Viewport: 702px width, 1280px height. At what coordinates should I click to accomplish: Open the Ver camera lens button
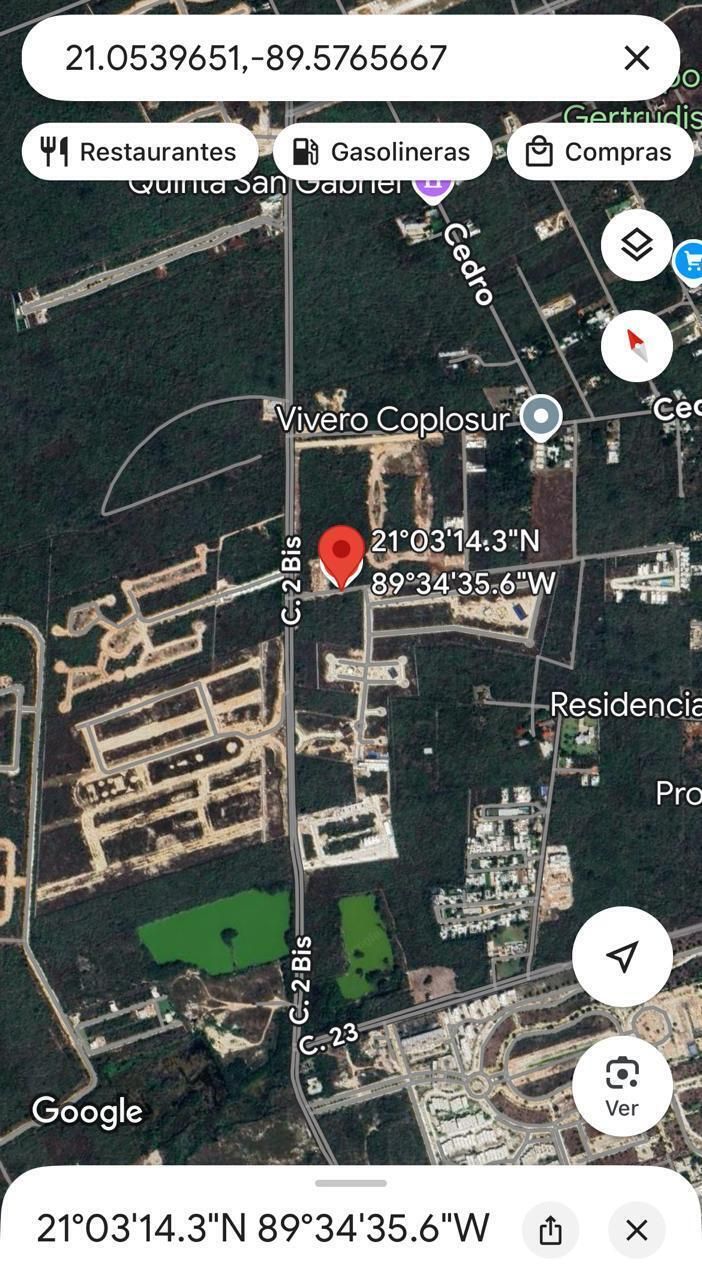pos(622,1085)
